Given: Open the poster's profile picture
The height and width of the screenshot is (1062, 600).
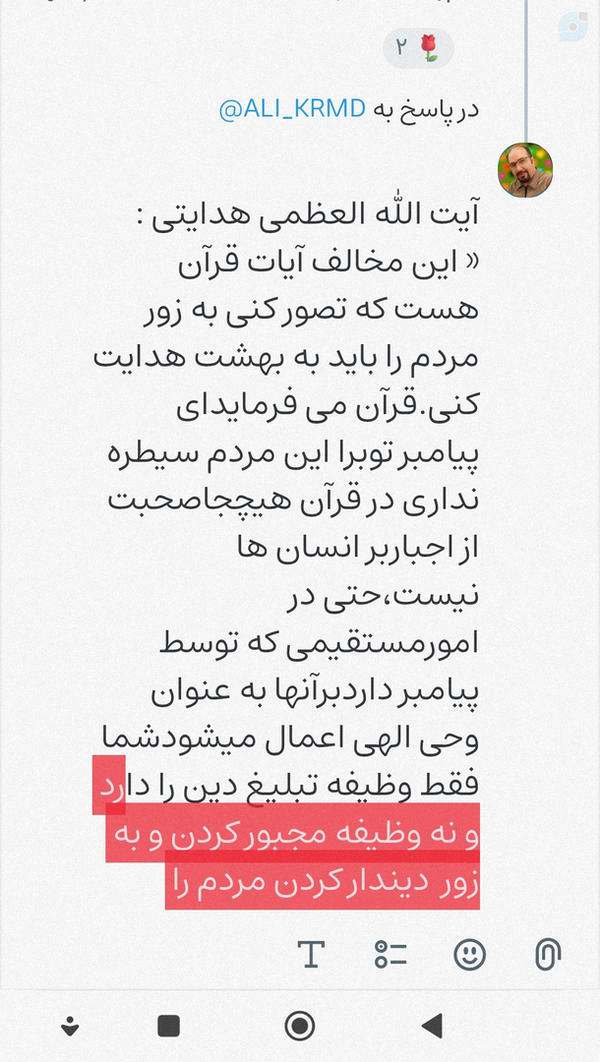Looking at the screenshot, I should pyautogui.click(x=525, y=170).
